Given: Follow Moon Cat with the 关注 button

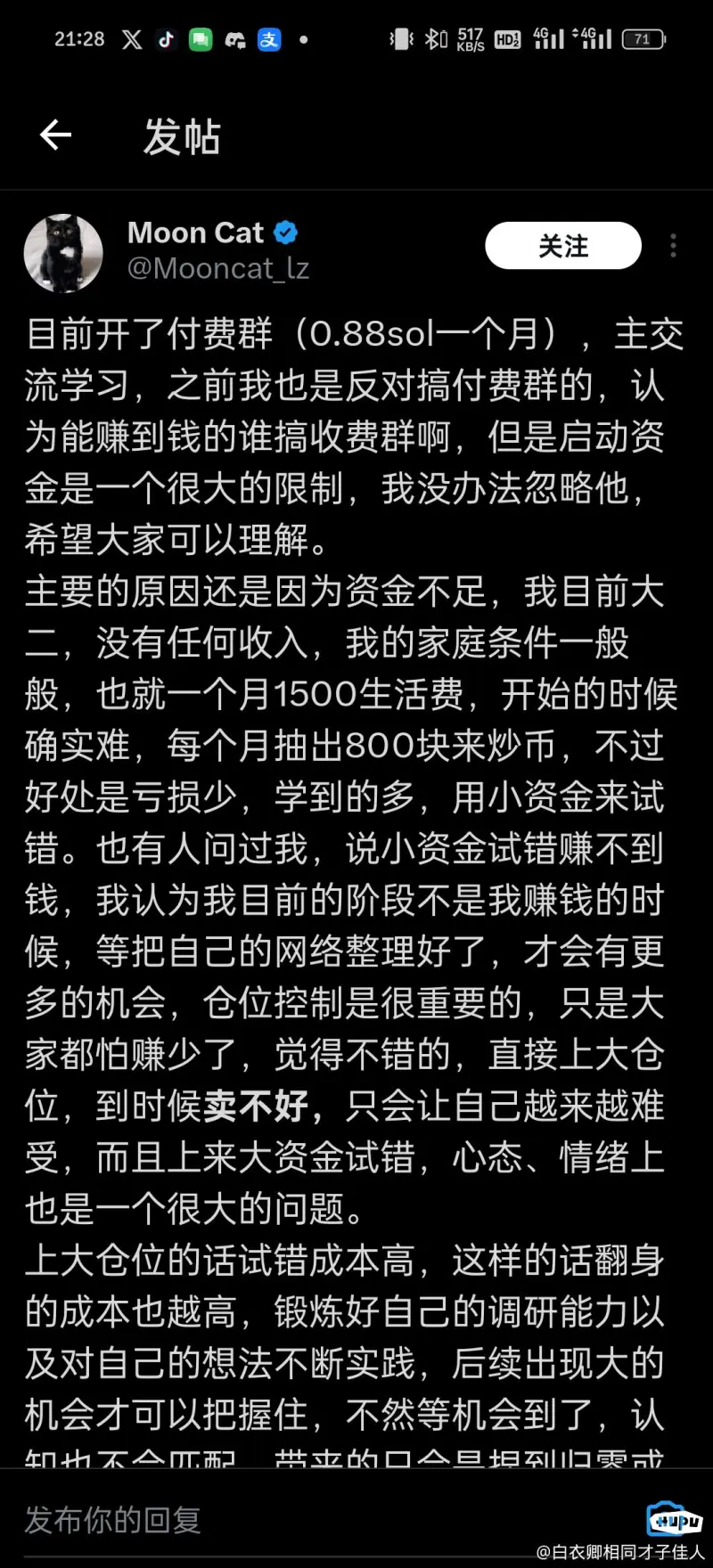Looking at the screenshot, I should pyautogui.click(x=562, y=246).
